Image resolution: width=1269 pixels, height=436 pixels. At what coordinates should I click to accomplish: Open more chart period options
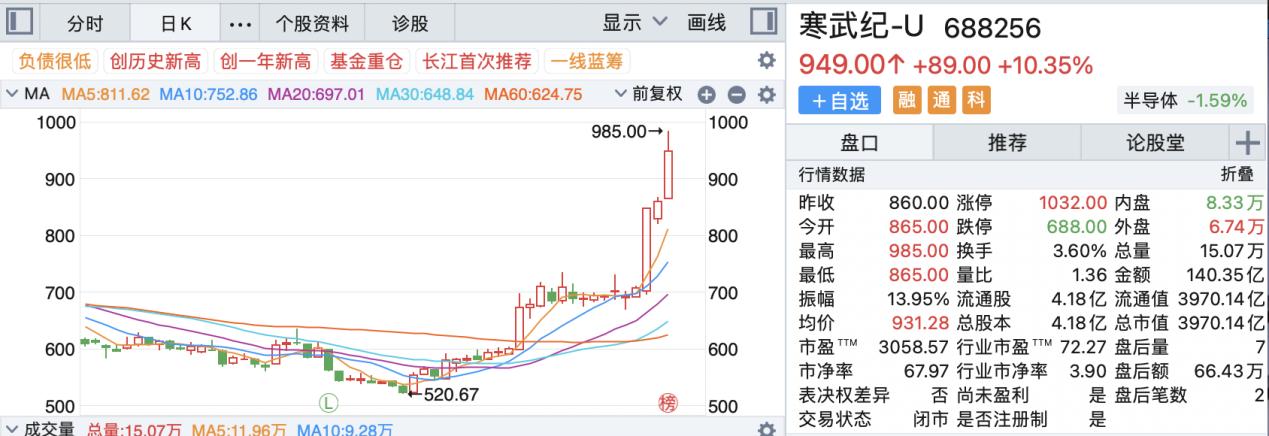[x=240, y=23]
